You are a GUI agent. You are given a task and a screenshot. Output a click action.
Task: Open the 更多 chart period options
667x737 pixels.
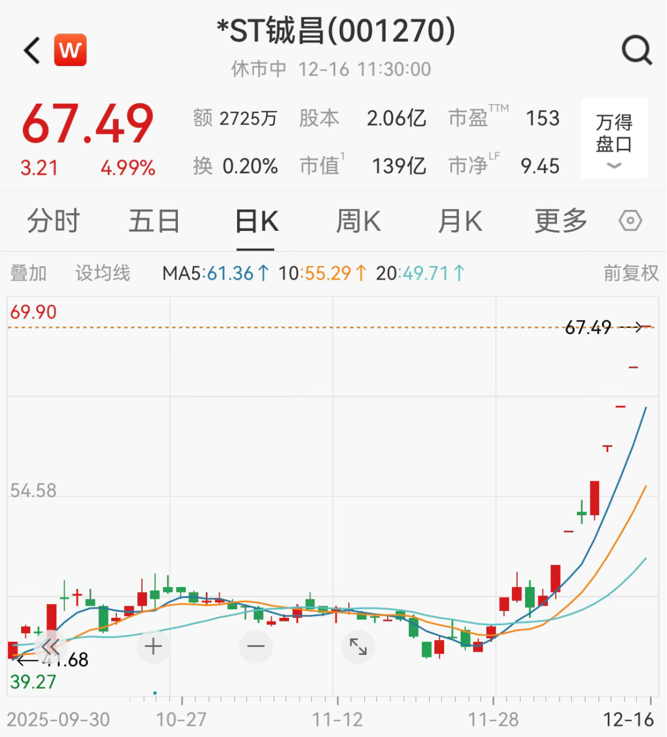point(561,221)
